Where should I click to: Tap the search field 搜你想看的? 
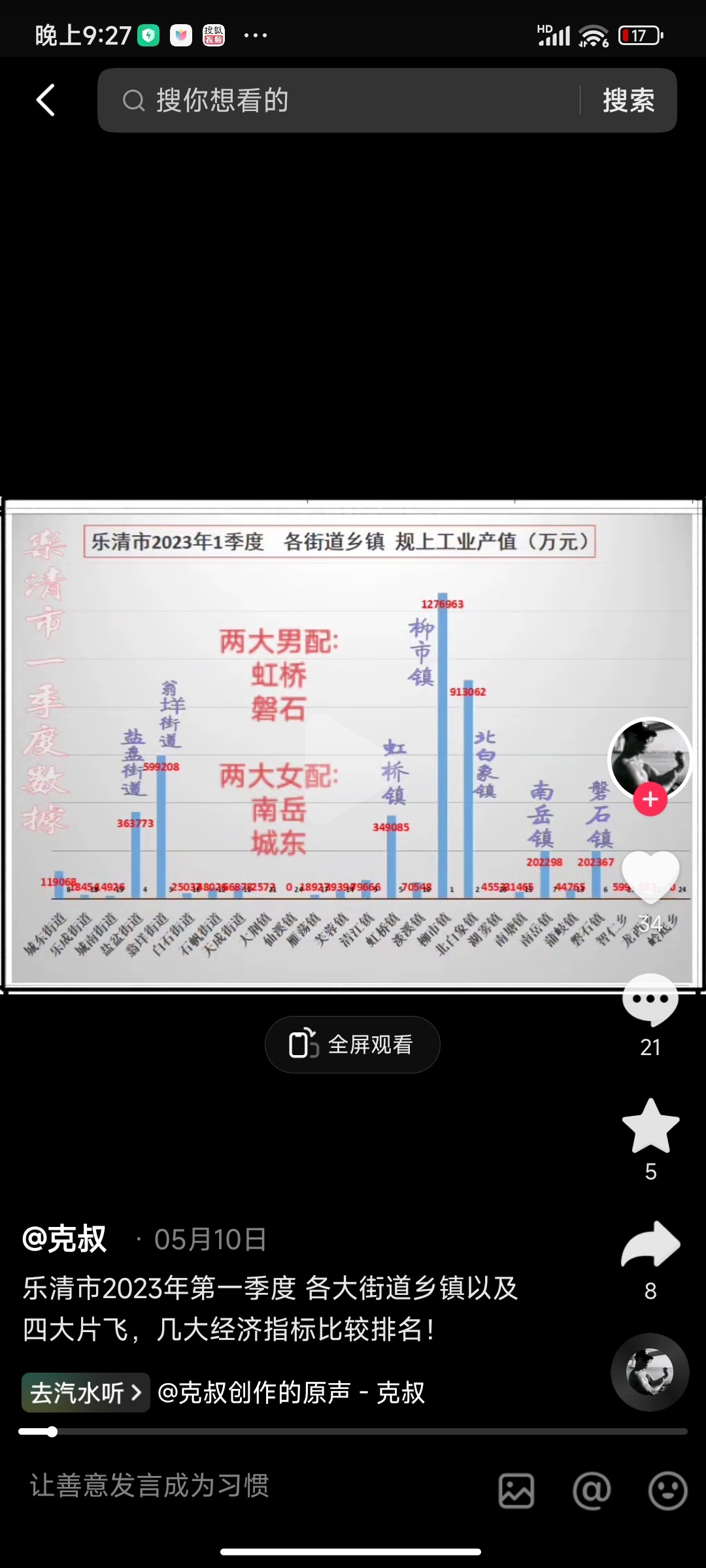coord(340,101)
